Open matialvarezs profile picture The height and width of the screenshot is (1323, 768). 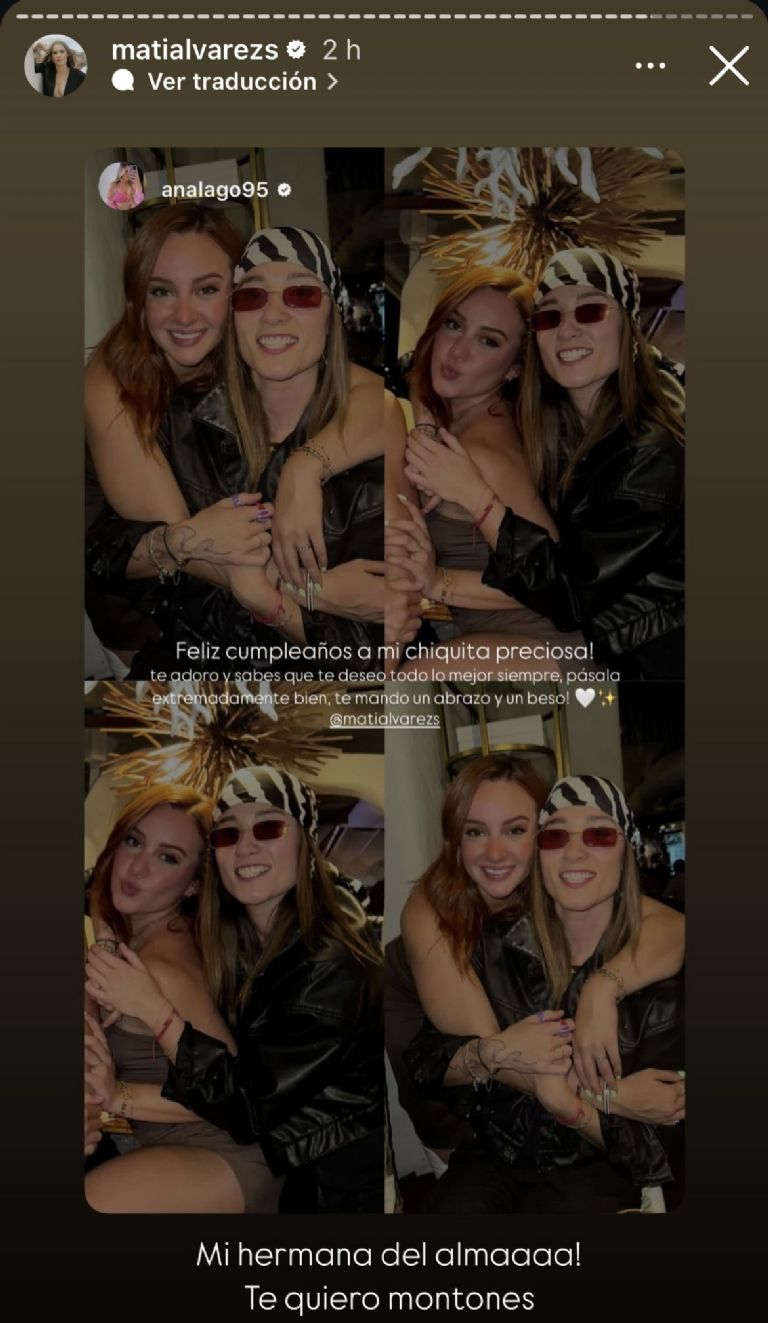coord(55,66)
